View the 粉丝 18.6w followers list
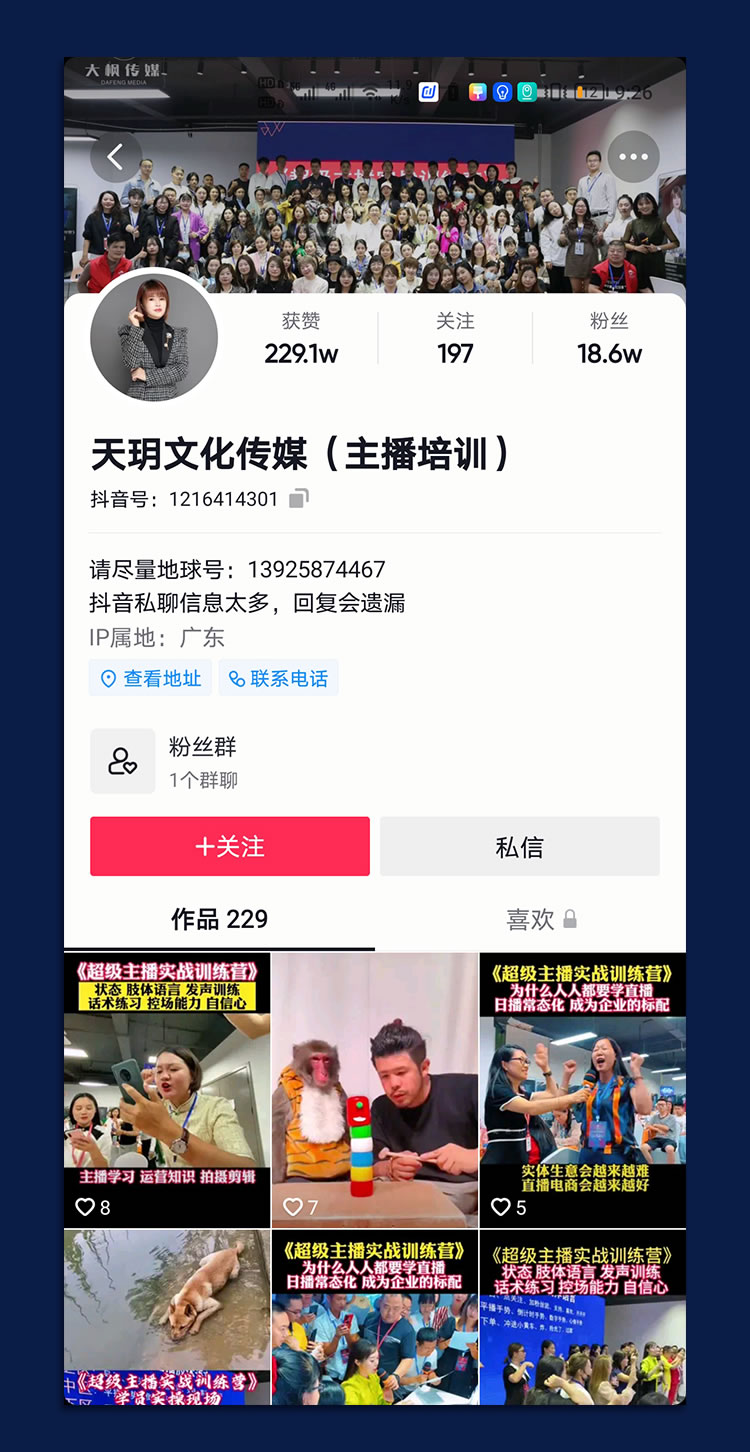Image resolution: width=750 pixels, height=1452 pixels. coord(609,338)
